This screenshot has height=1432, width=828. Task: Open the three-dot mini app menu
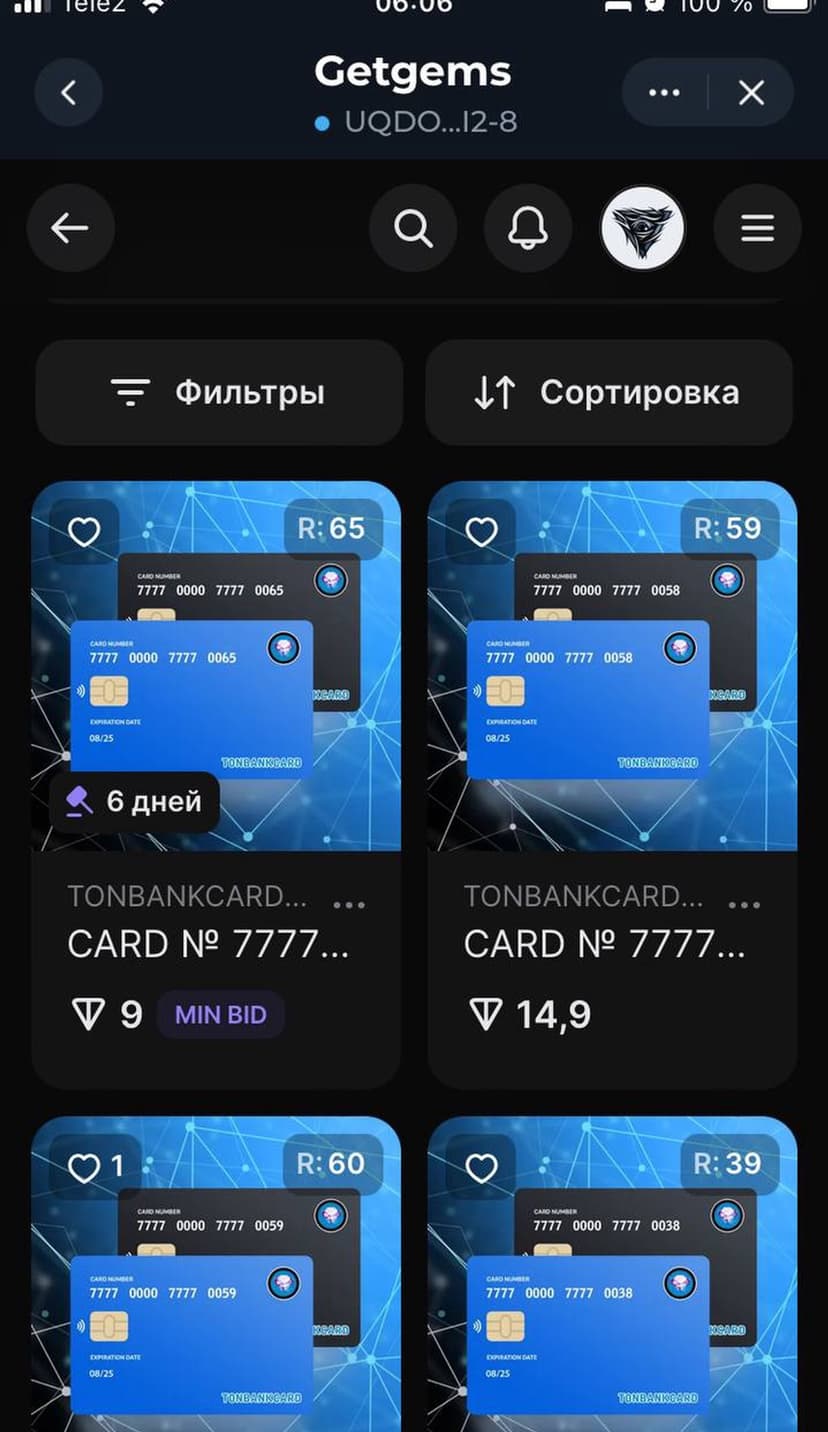[664, 93]
